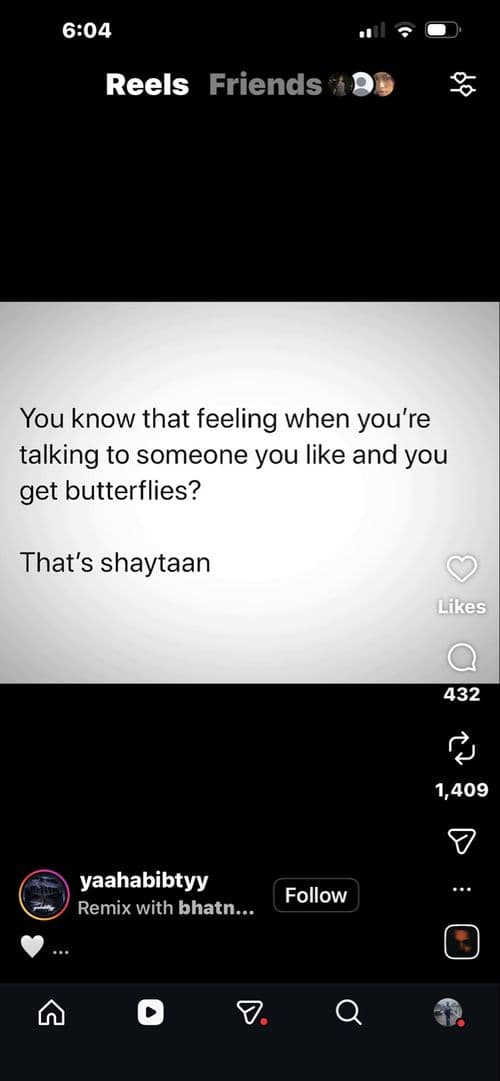The width and height of the screenshot is (500, 1081).
Task: Open the Reels tab in bottom bar
Action: [x=150, y=1013]
